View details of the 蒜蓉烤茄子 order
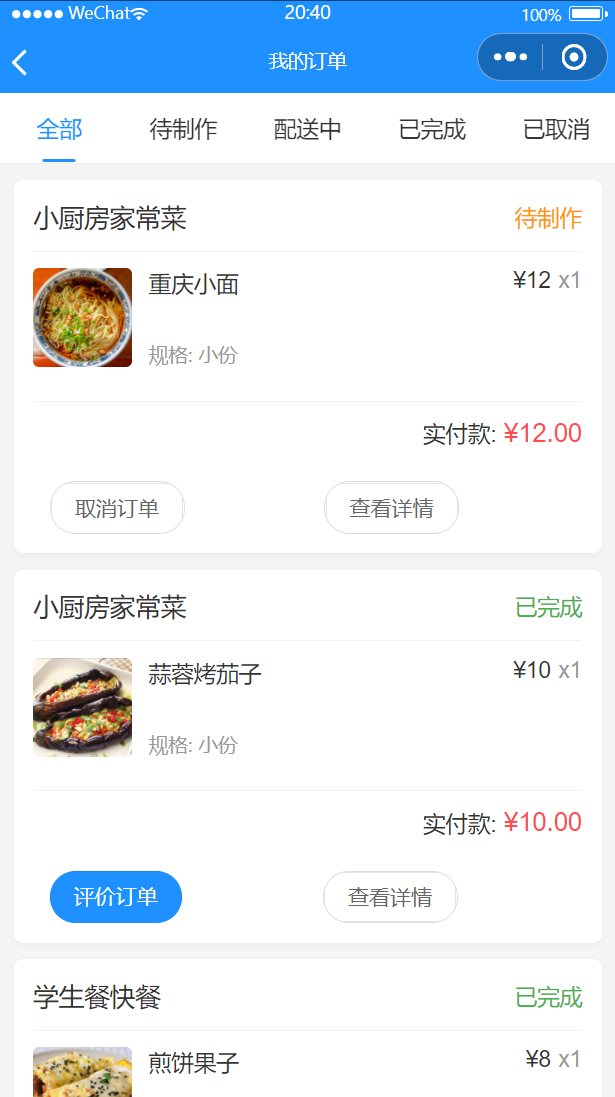 pos(390,897)
